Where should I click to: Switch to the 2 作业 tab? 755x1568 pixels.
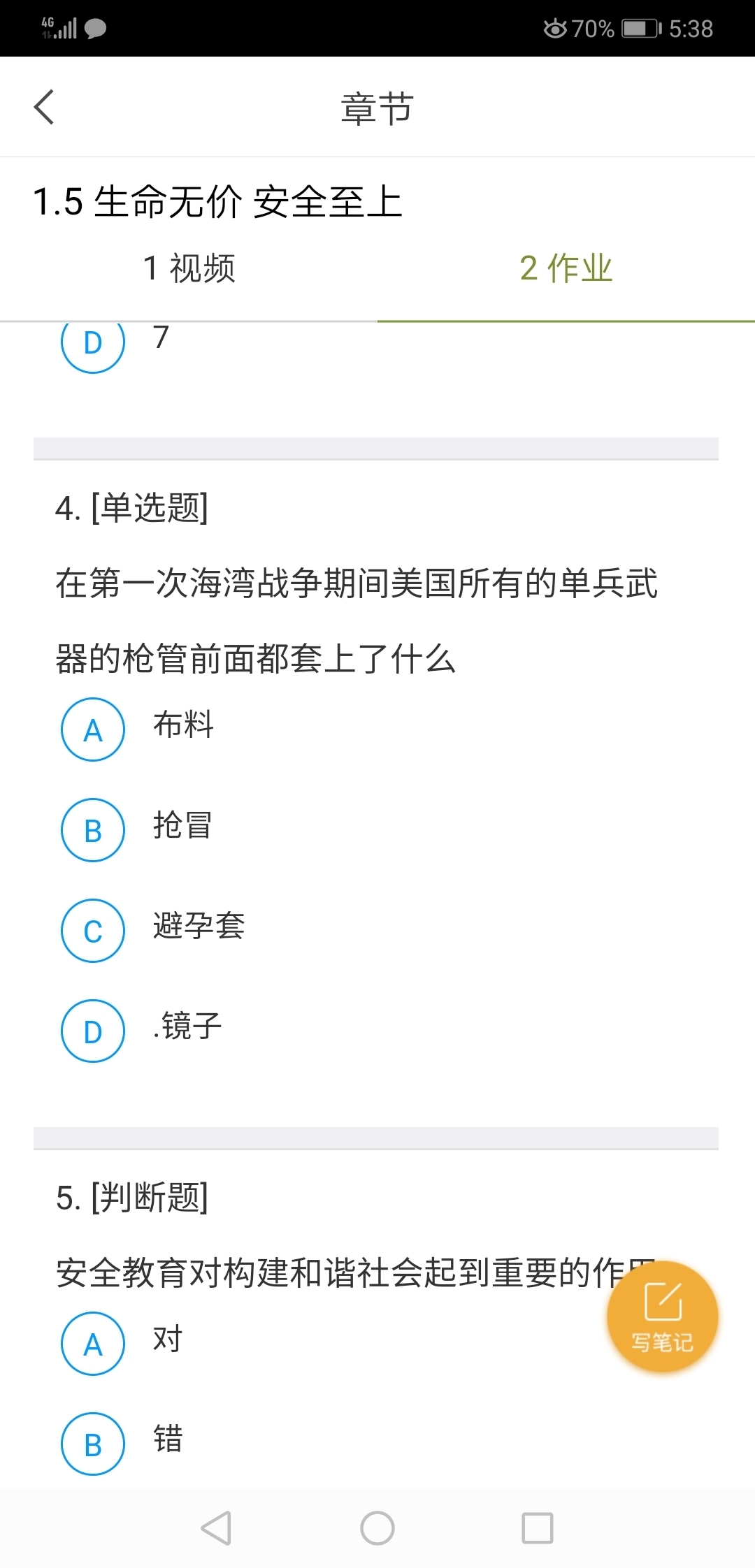tap(565, 270)
